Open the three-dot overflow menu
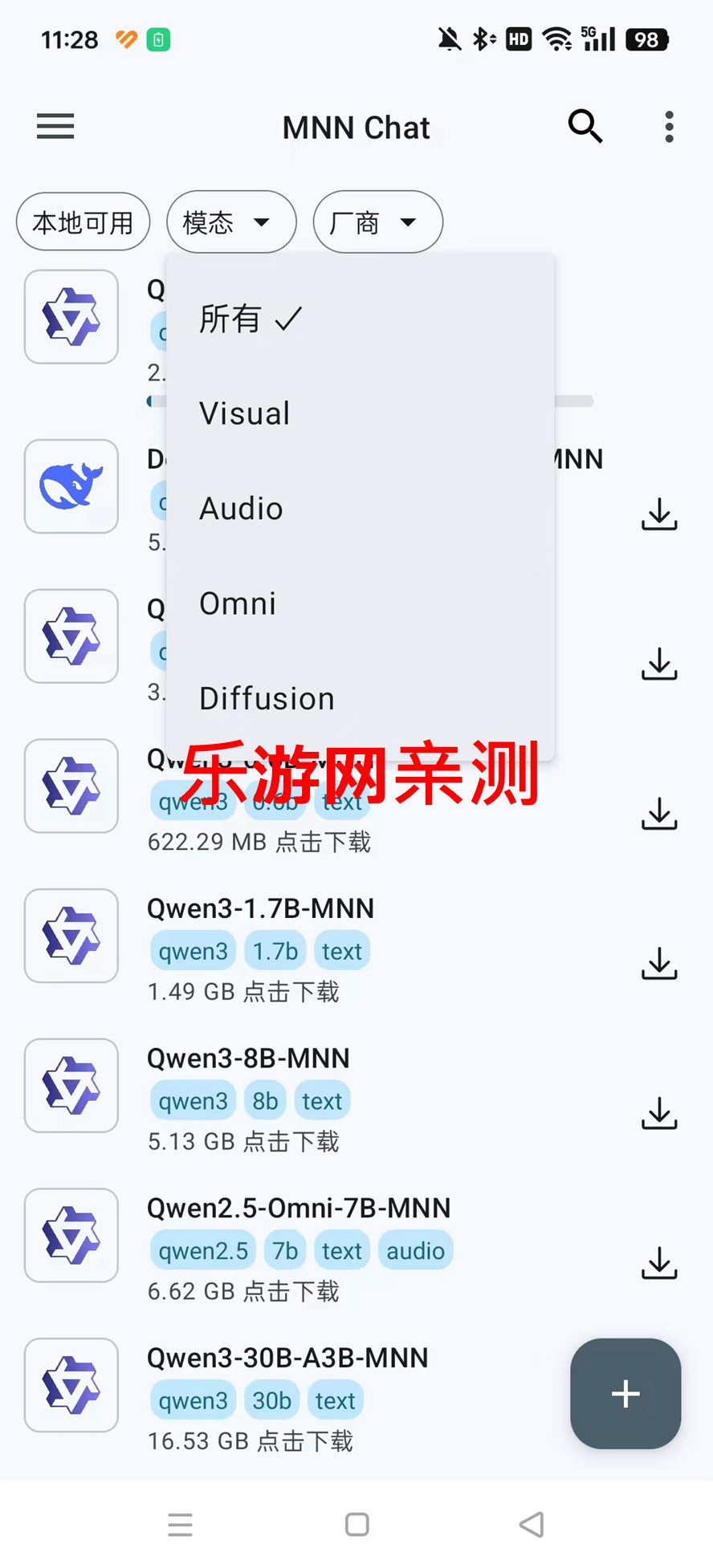This screenshot has width=713, height=1568. click(669, 127)
